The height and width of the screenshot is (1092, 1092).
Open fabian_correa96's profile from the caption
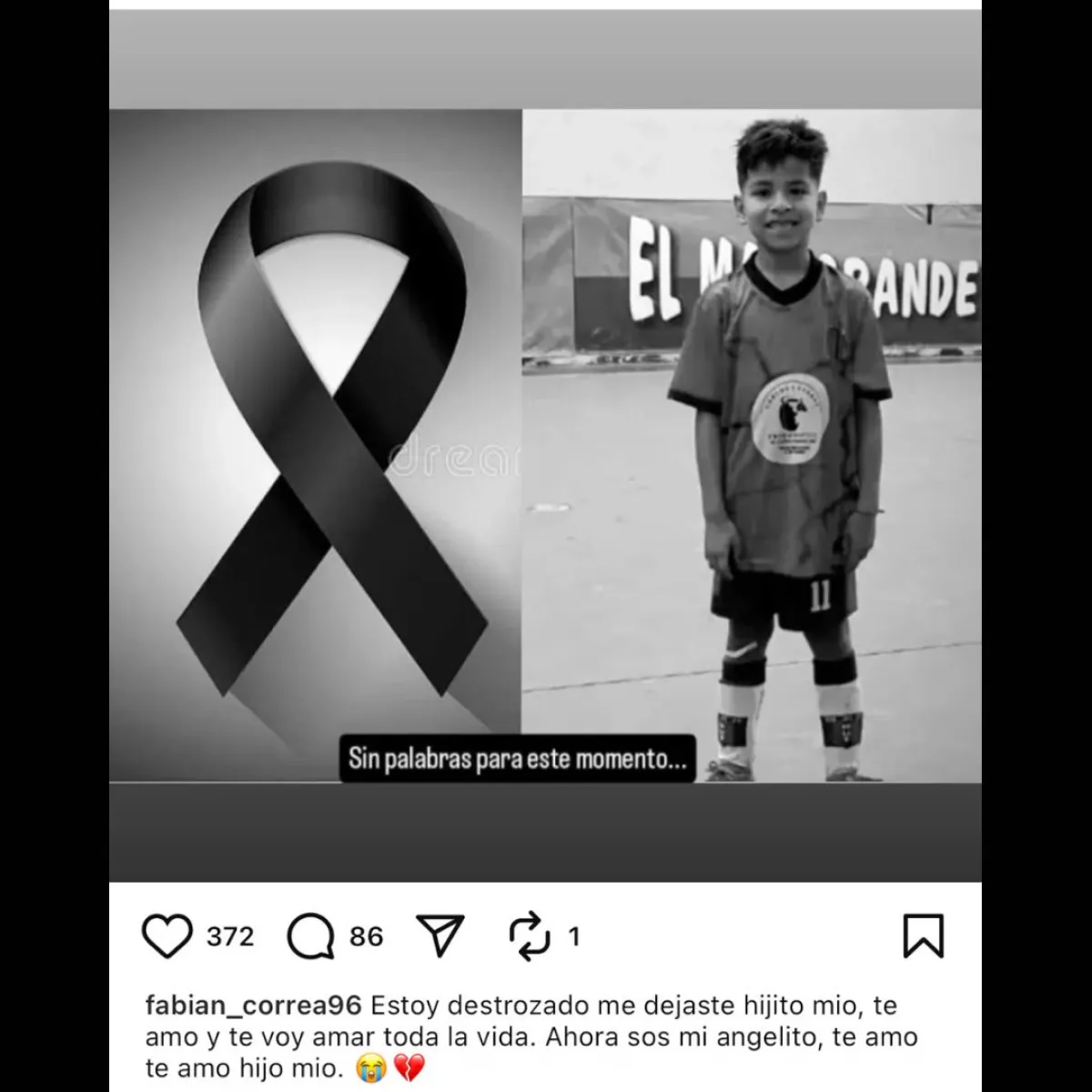coord(253,1006)
